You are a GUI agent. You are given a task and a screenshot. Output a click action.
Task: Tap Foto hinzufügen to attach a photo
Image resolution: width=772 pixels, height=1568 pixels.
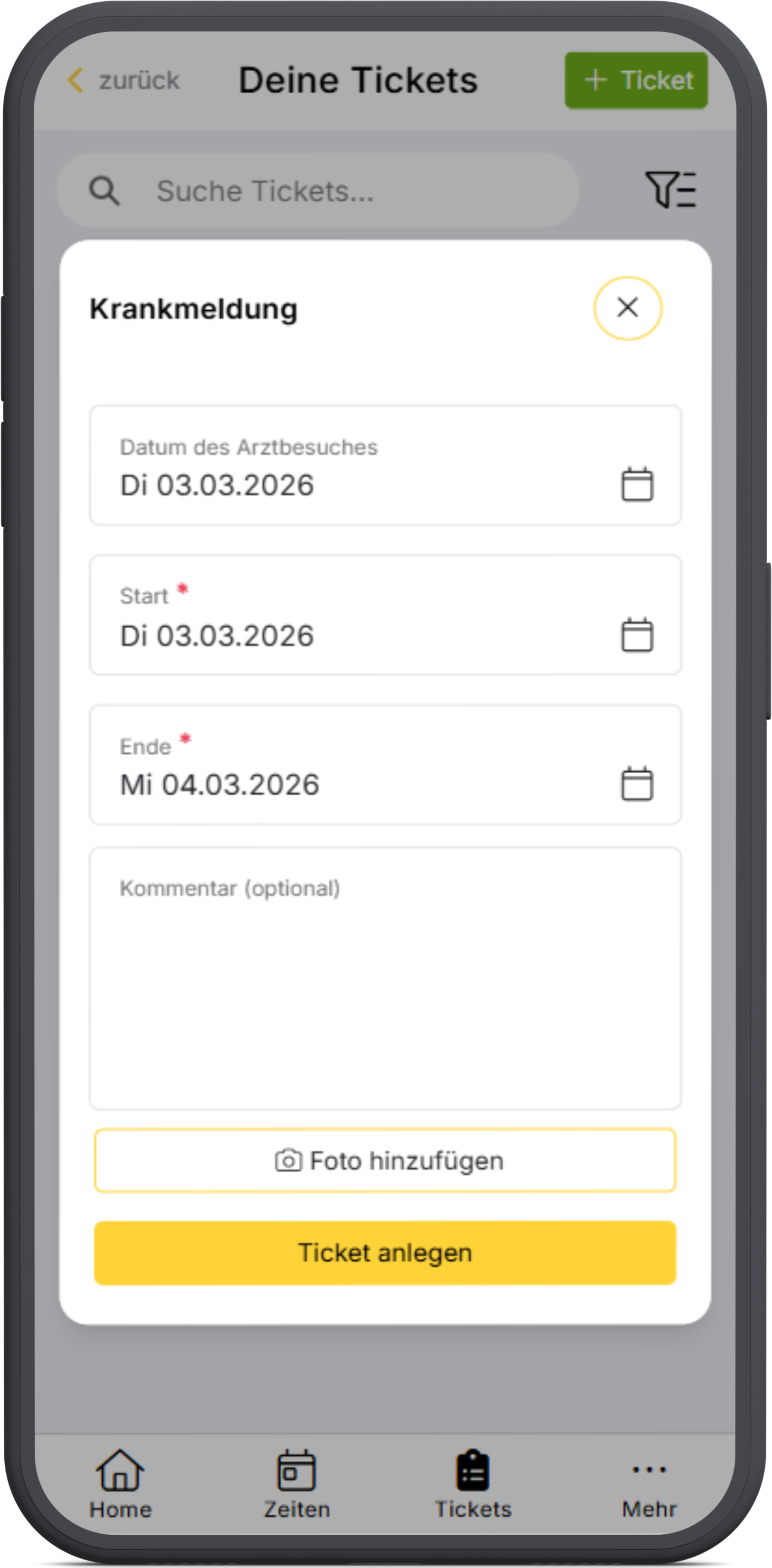tap(384, 1160)
